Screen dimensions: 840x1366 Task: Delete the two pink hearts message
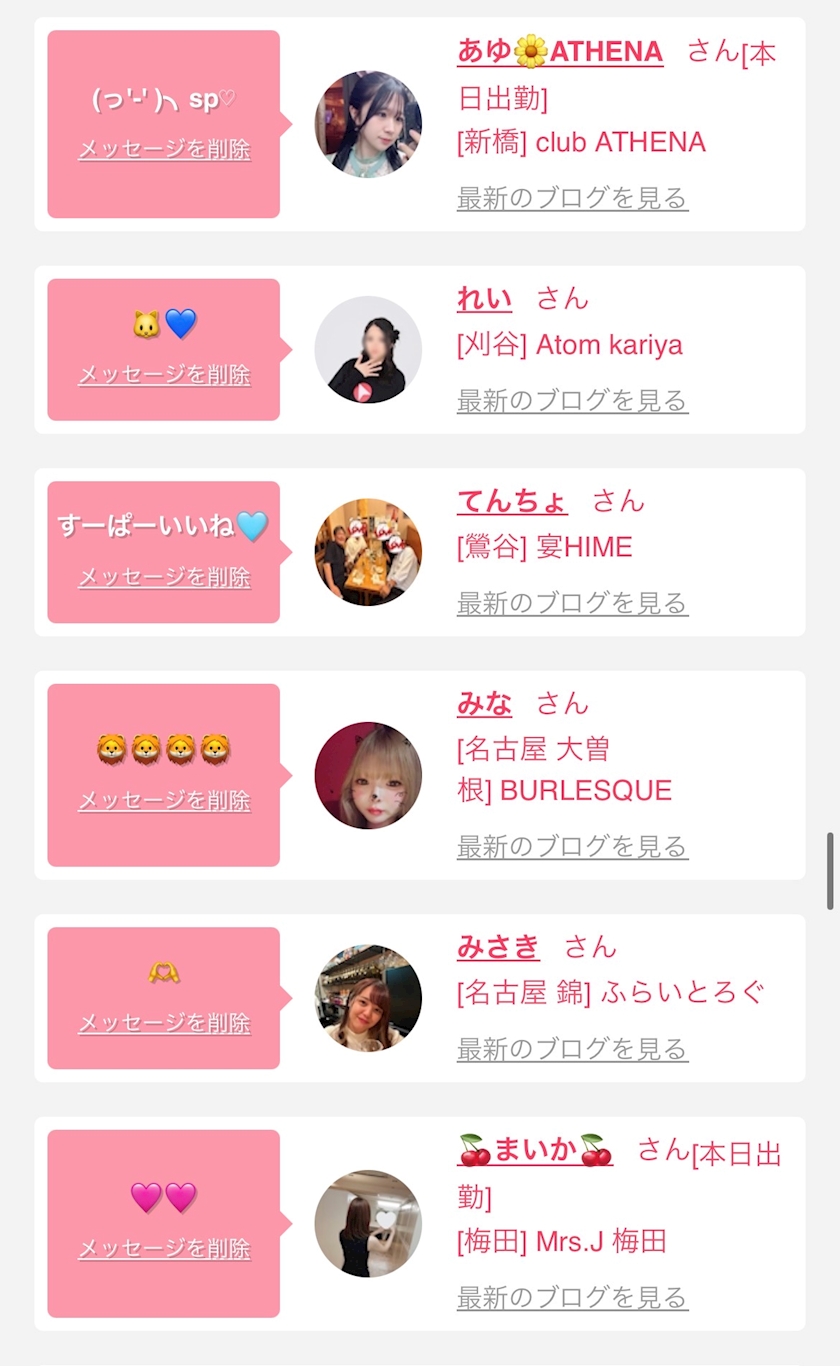tap(164, 1249)
